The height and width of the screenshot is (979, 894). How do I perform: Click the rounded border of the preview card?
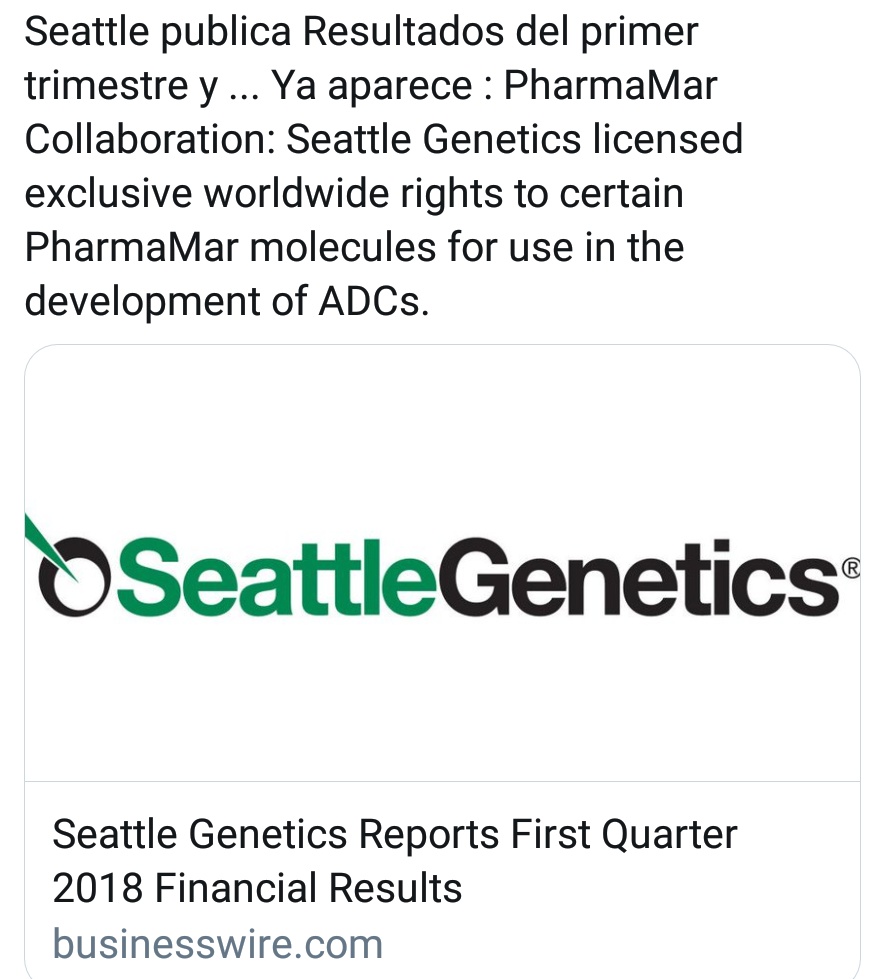[443, 347]
